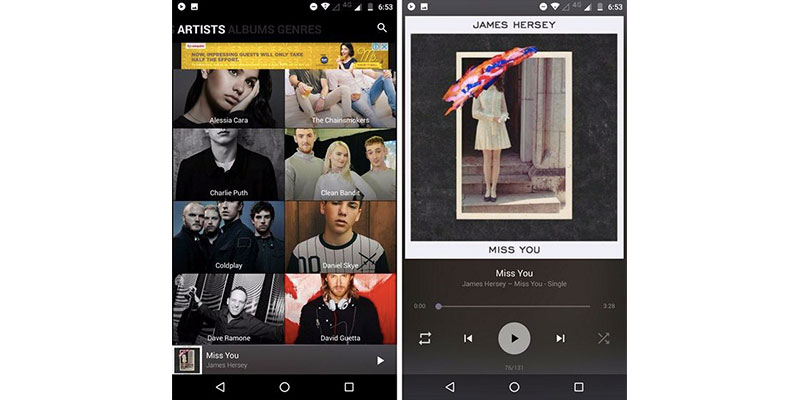This screenshot has height=400, width=800.
Task: Toggle shuffle in the player
Action: [x=603, y=338]
